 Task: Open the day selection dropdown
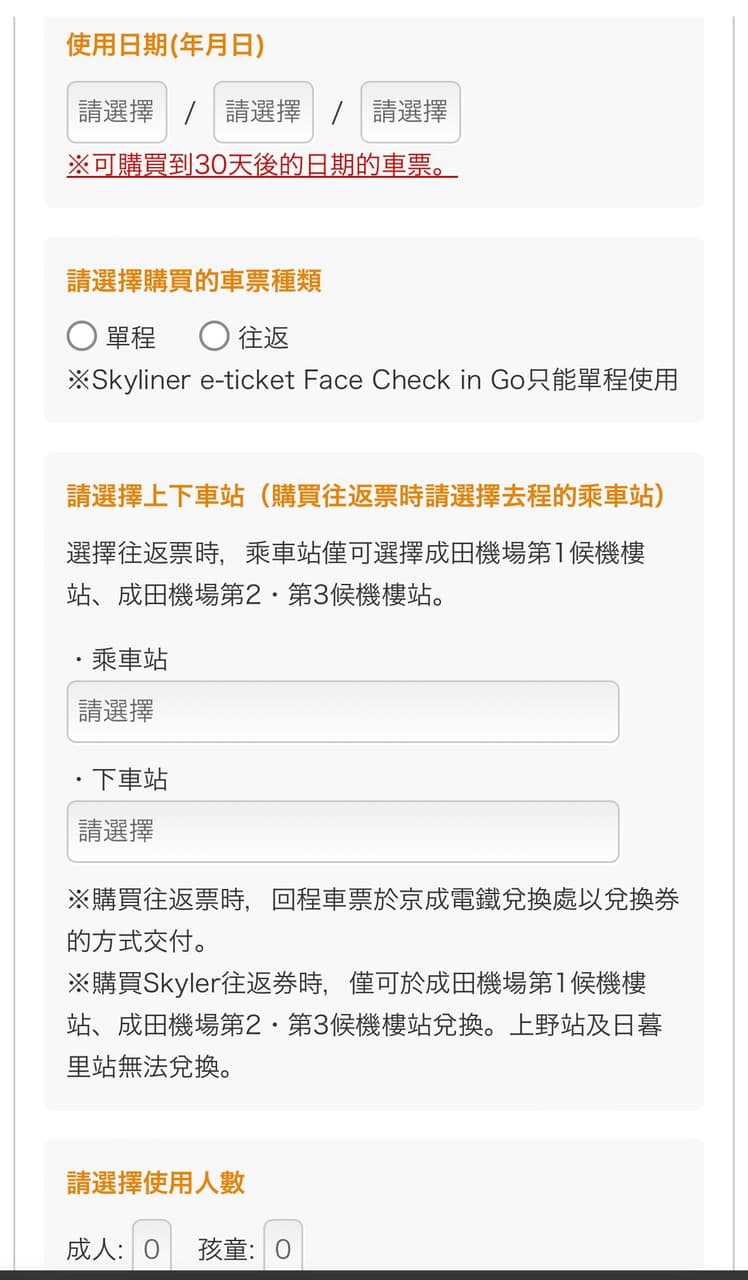tap(410, 111)
